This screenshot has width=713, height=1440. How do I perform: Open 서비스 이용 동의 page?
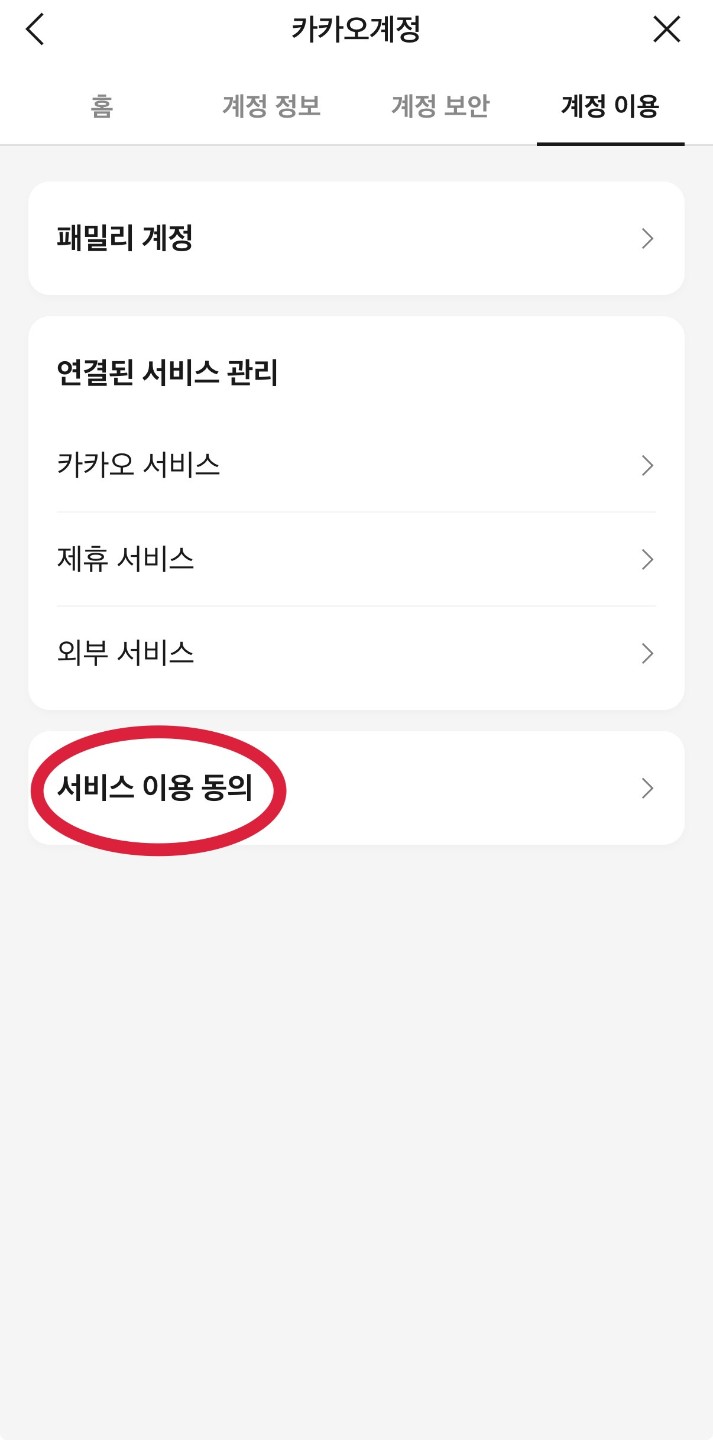356,789
